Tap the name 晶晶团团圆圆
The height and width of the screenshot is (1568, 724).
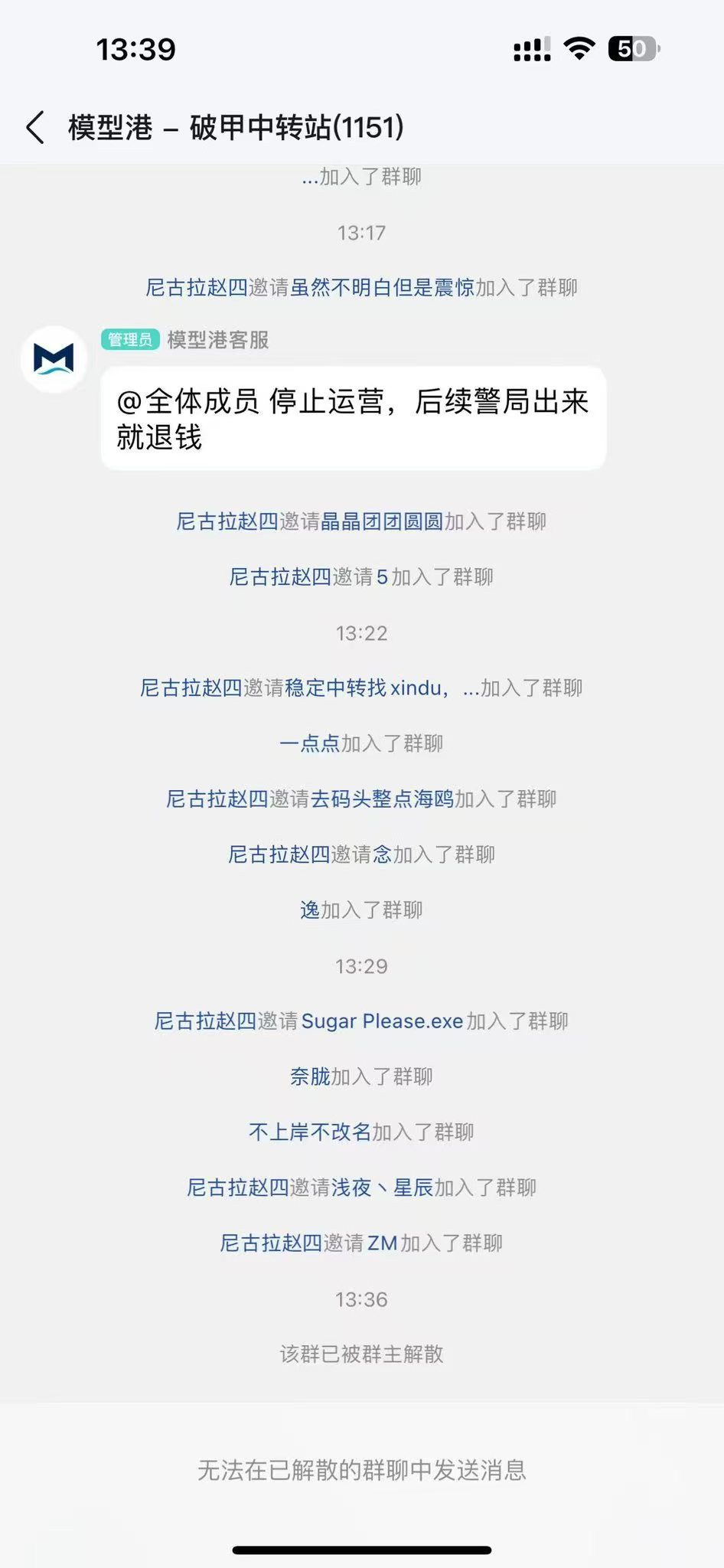(382, 522)
